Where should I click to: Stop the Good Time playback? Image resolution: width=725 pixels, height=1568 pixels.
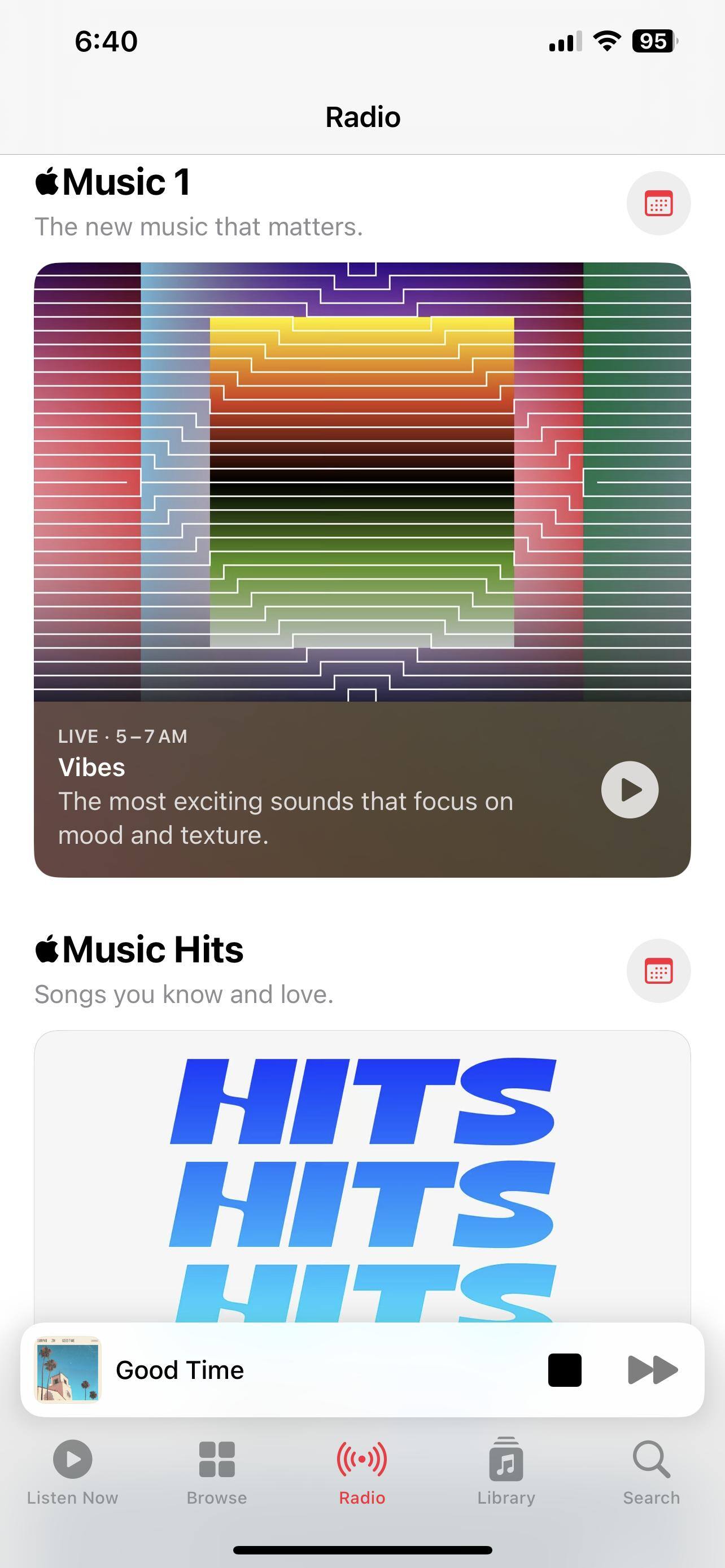tap(564, 1370)
